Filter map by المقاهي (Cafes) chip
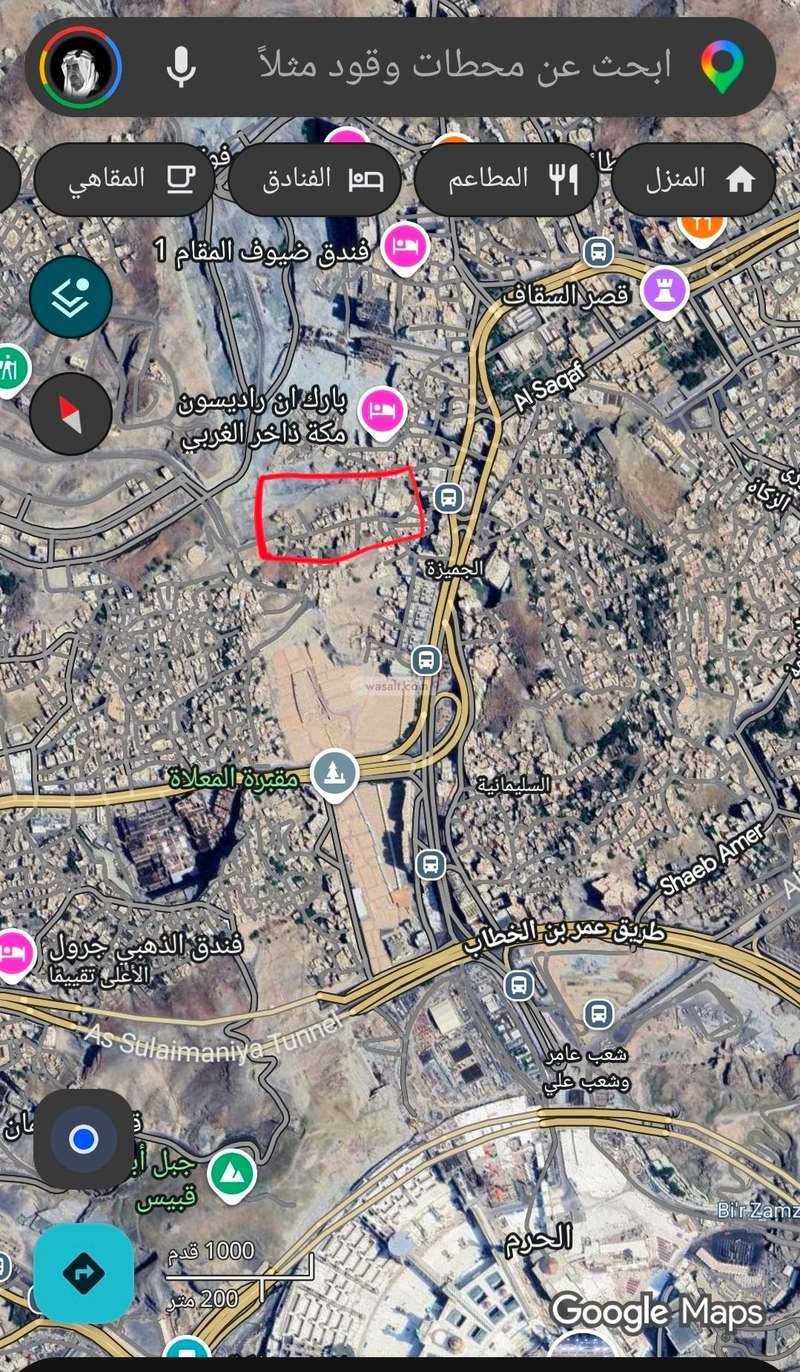 124,179
